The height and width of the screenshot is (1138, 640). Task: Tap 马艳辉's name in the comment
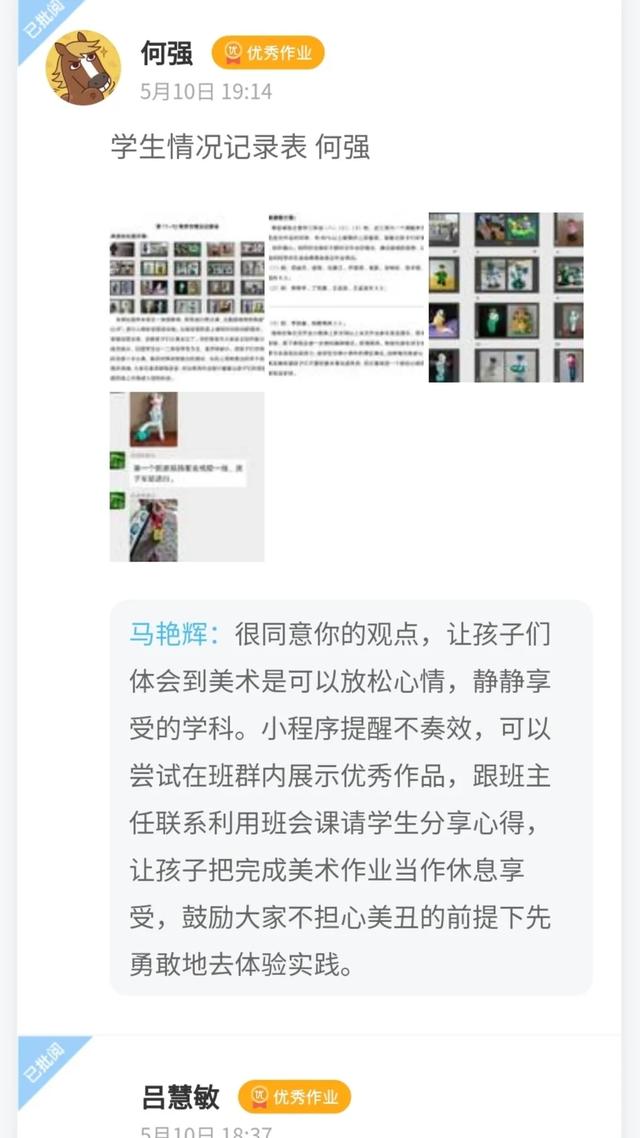(x=174, y=634)
